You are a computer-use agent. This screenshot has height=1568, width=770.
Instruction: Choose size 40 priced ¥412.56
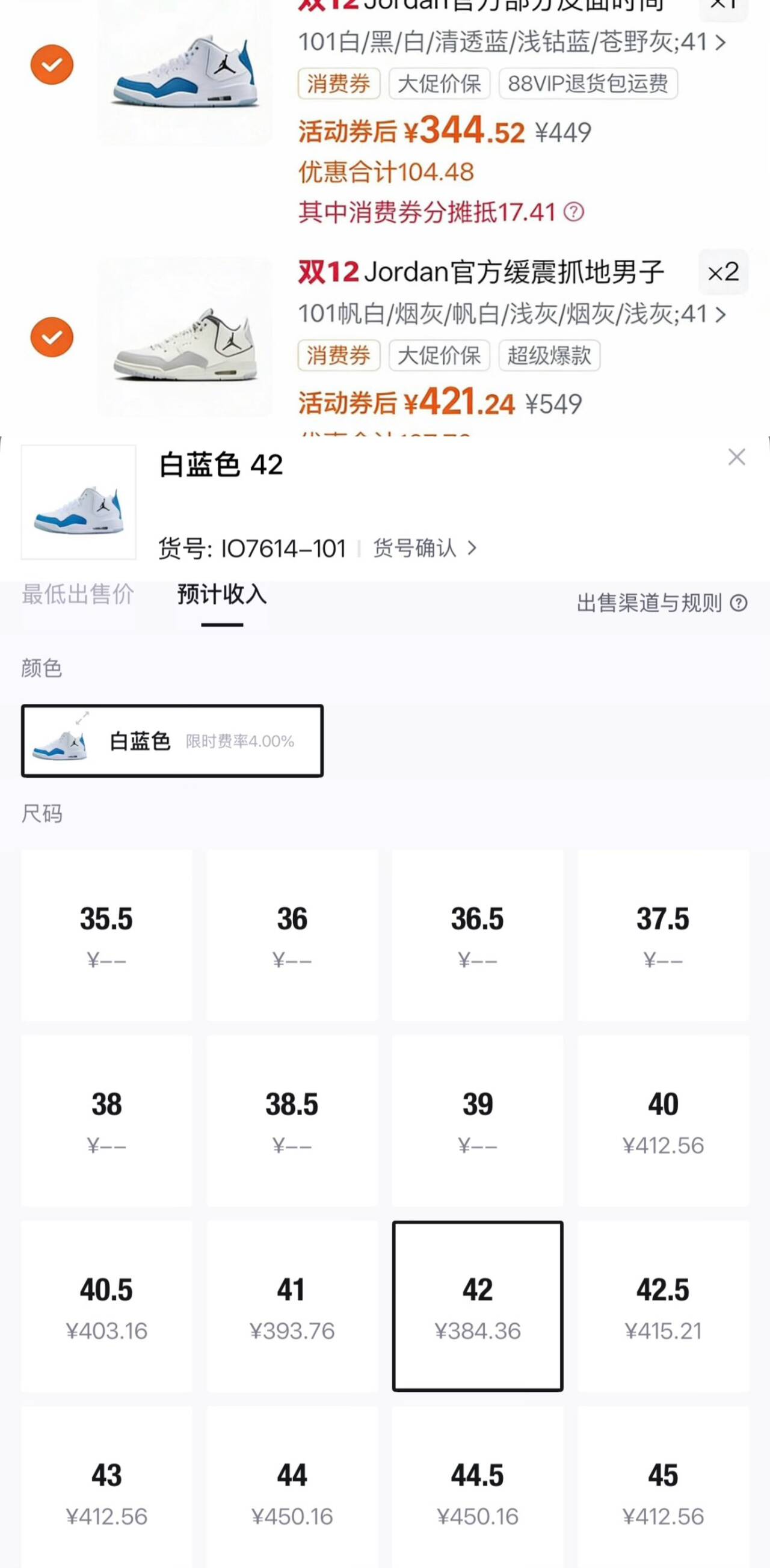pos(662,1121)
